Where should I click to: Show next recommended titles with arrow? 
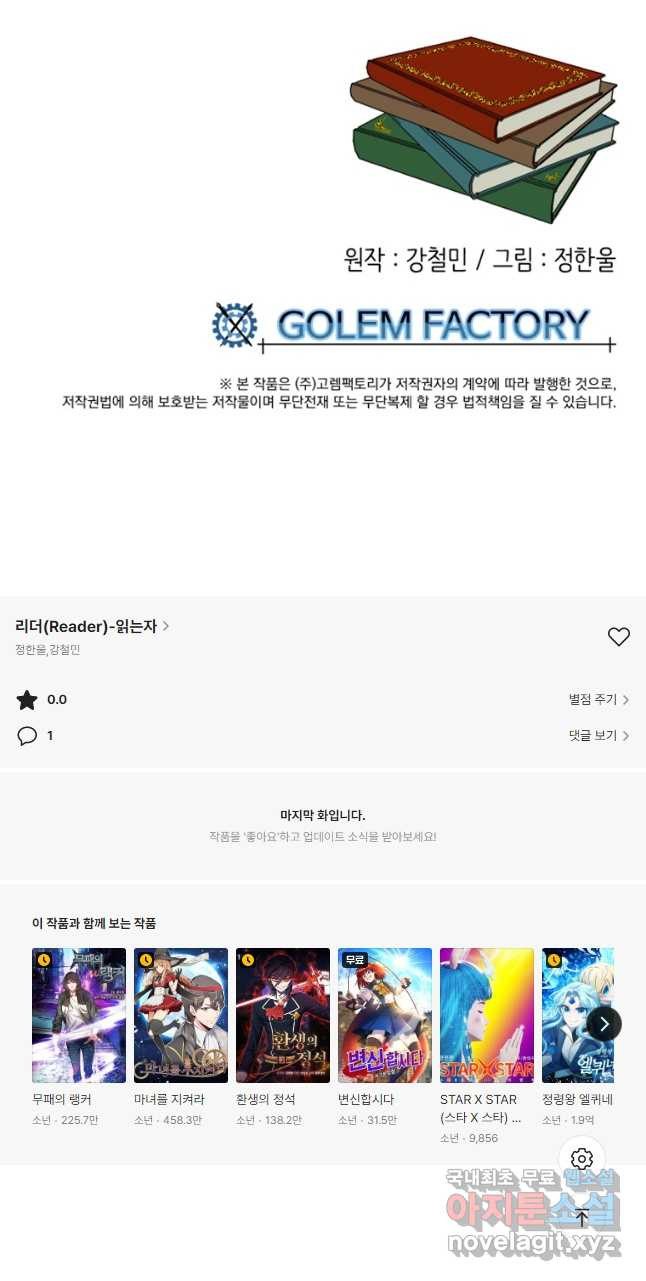pyautogui.click(x=604, y=1023)
